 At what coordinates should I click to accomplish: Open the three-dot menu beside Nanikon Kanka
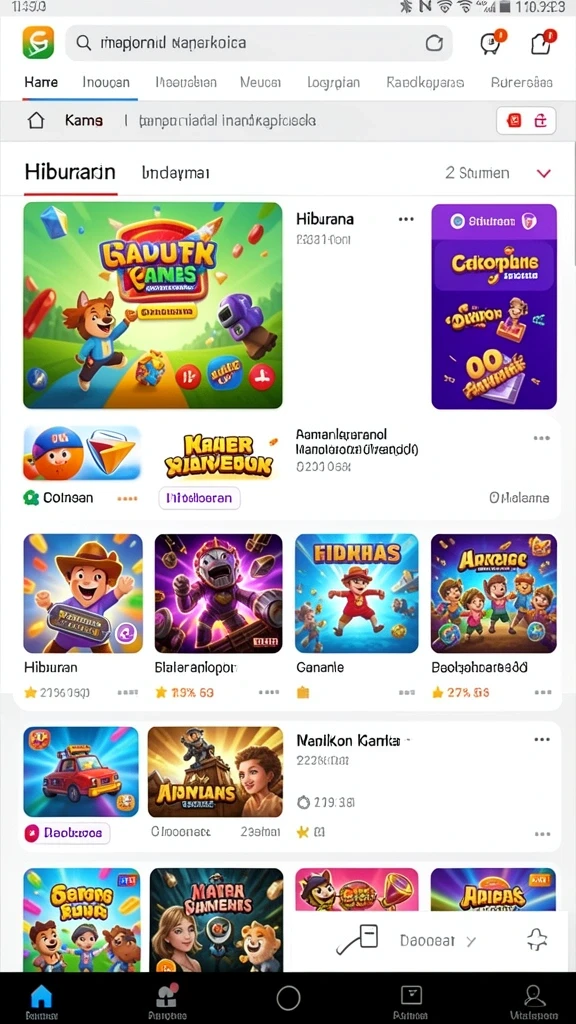(541, 740)
